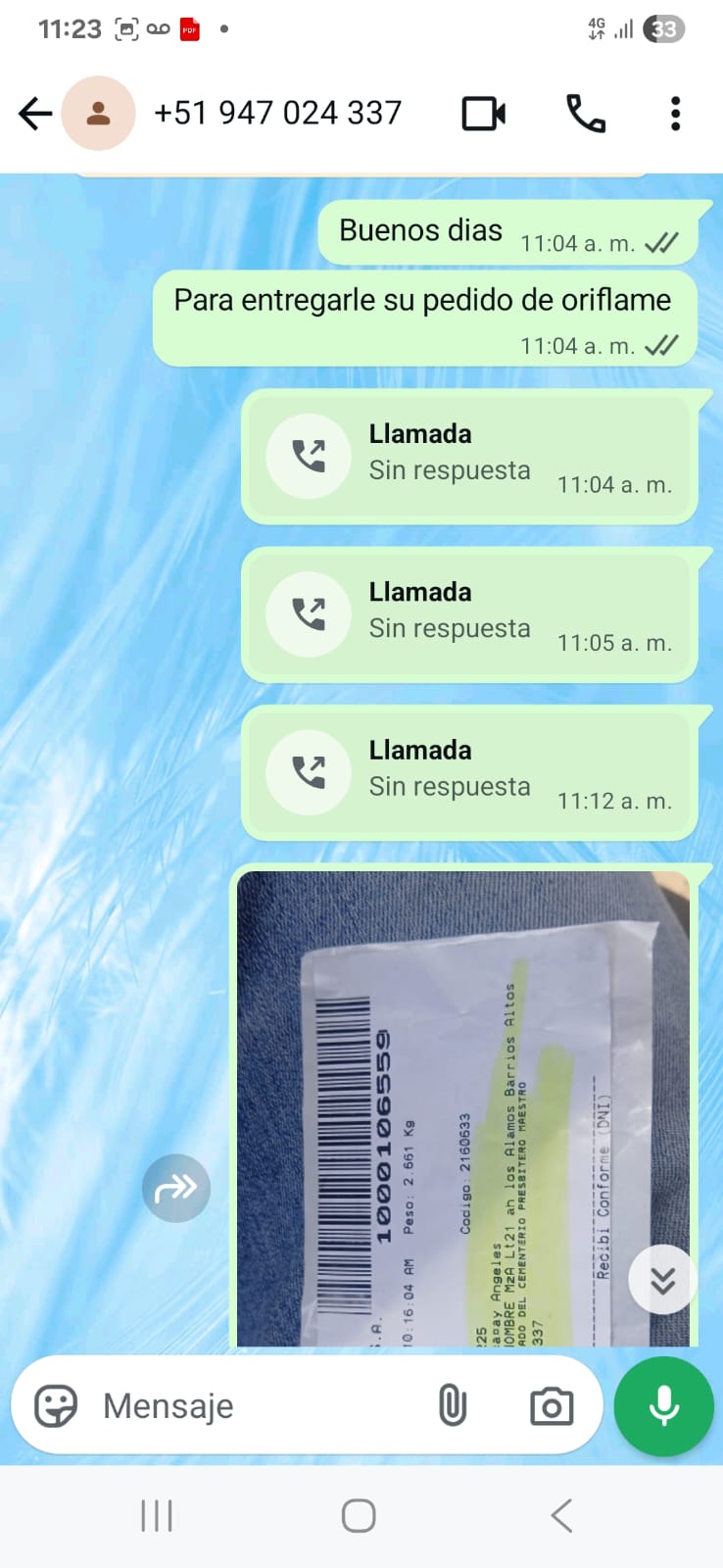Viewport: 723px width, 1568px height.
Task: Open the emoji and sticker picker
Action: (x=56, y=1406)
